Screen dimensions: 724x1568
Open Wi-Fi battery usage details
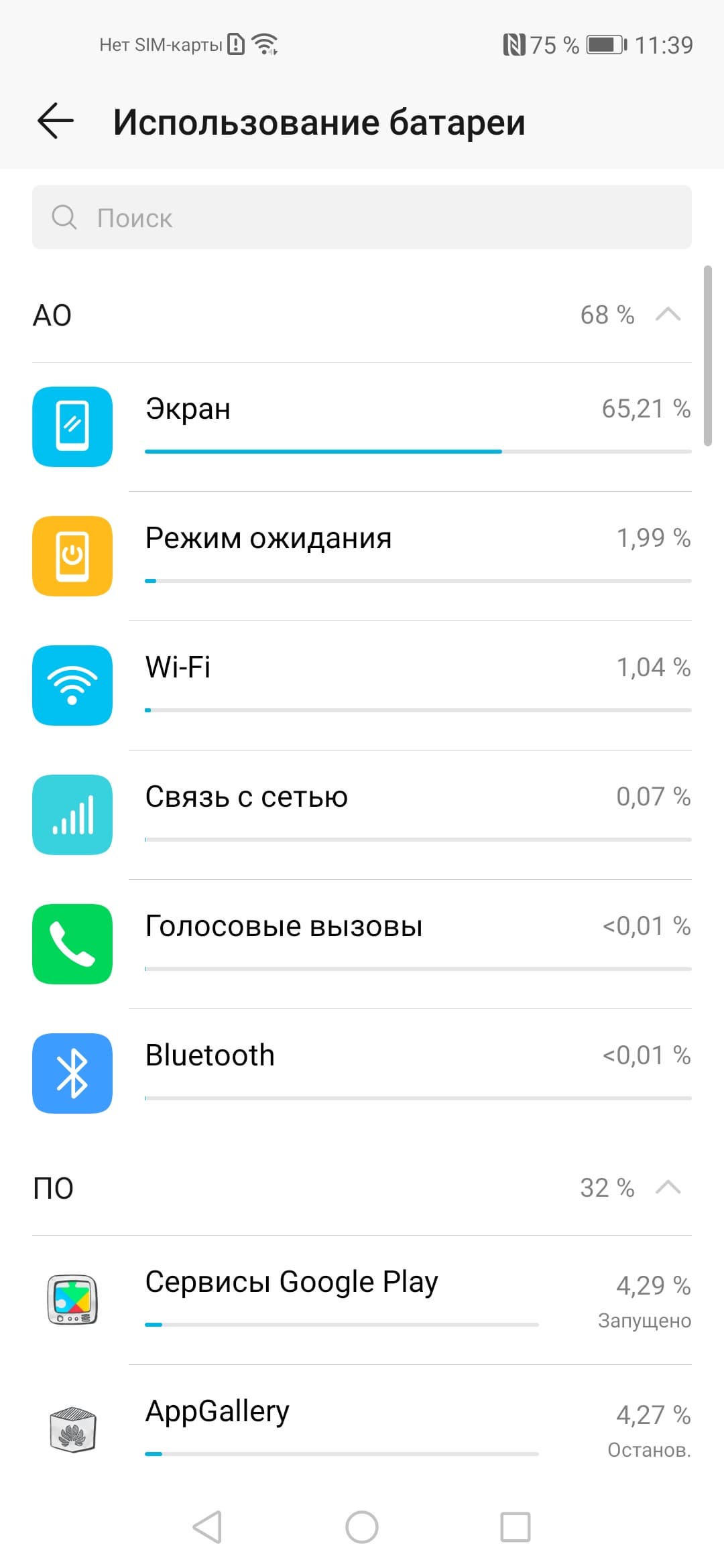362,685
